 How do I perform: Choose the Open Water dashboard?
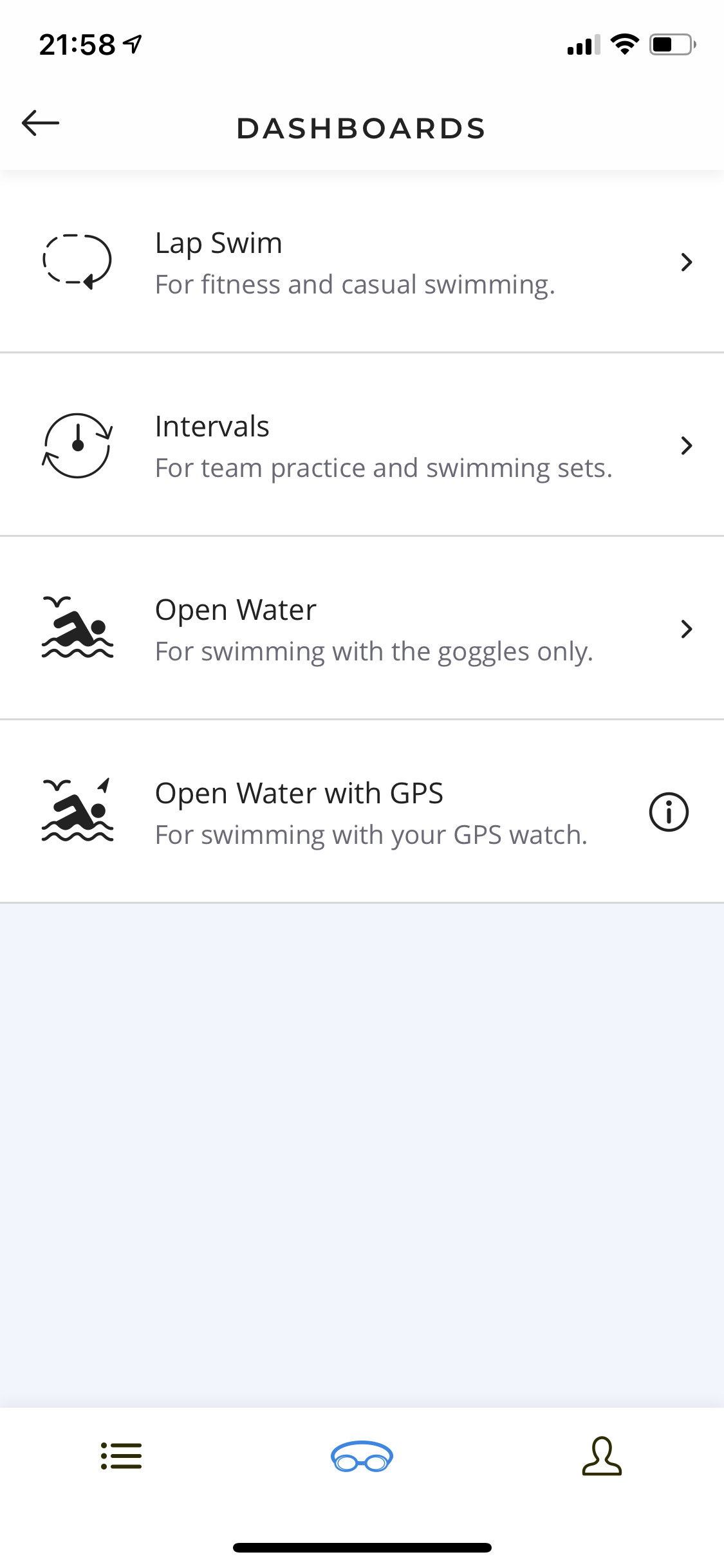tap(362, 629)
